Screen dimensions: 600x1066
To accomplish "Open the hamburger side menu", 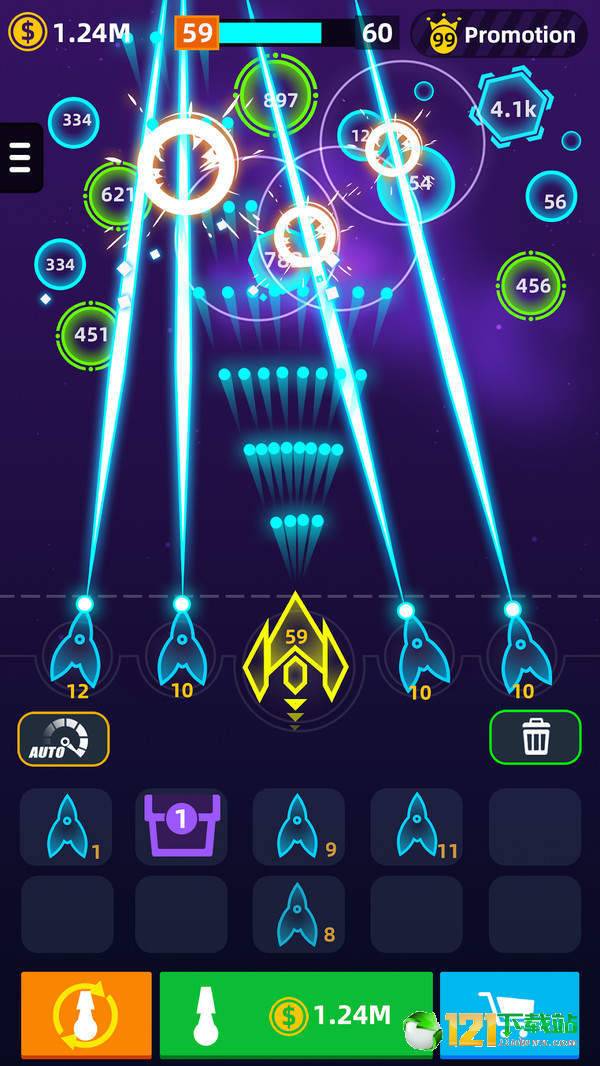I will click(x=20, y=157).
